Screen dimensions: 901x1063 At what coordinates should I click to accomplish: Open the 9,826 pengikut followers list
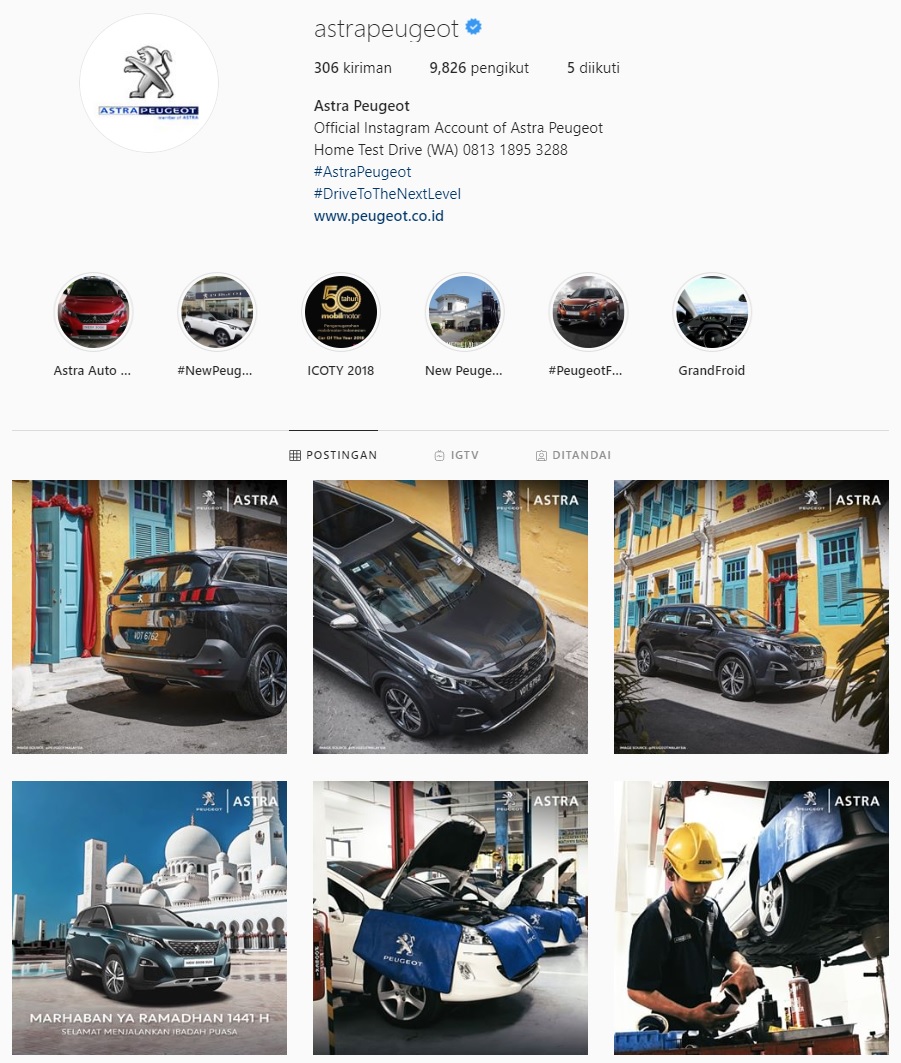coord(479,68)
